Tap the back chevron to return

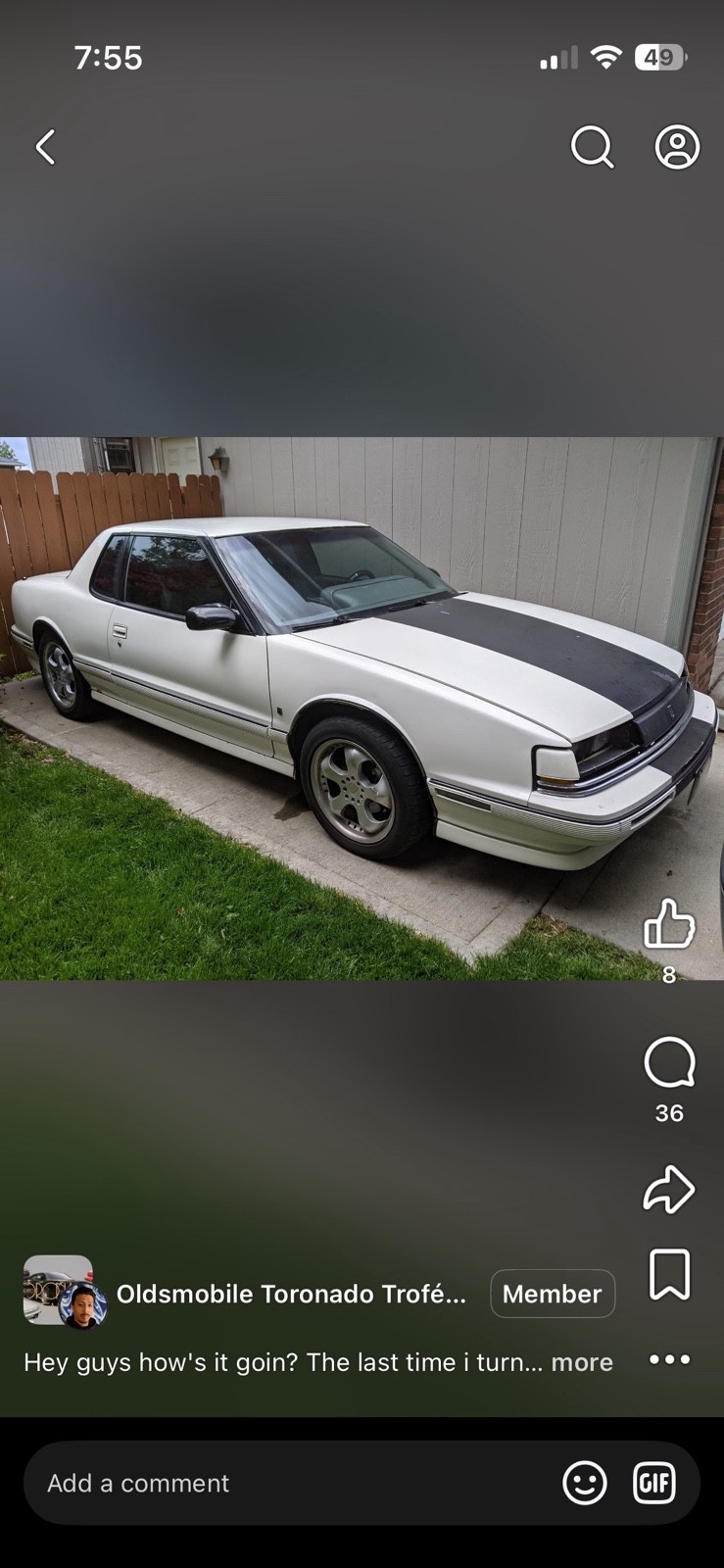click(45, 145)
